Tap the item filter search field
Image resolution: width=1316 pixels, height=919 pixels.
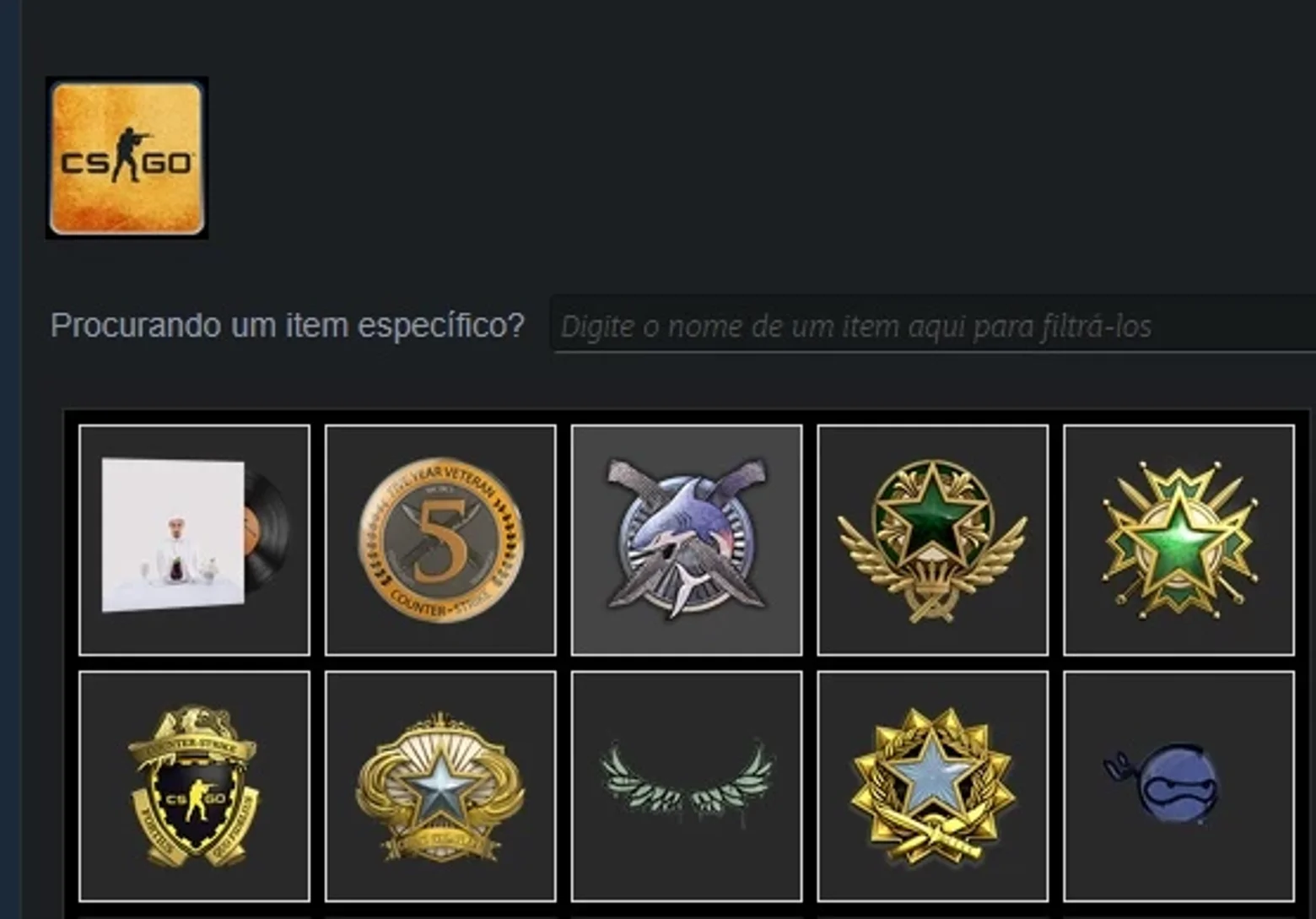[933, 325]
